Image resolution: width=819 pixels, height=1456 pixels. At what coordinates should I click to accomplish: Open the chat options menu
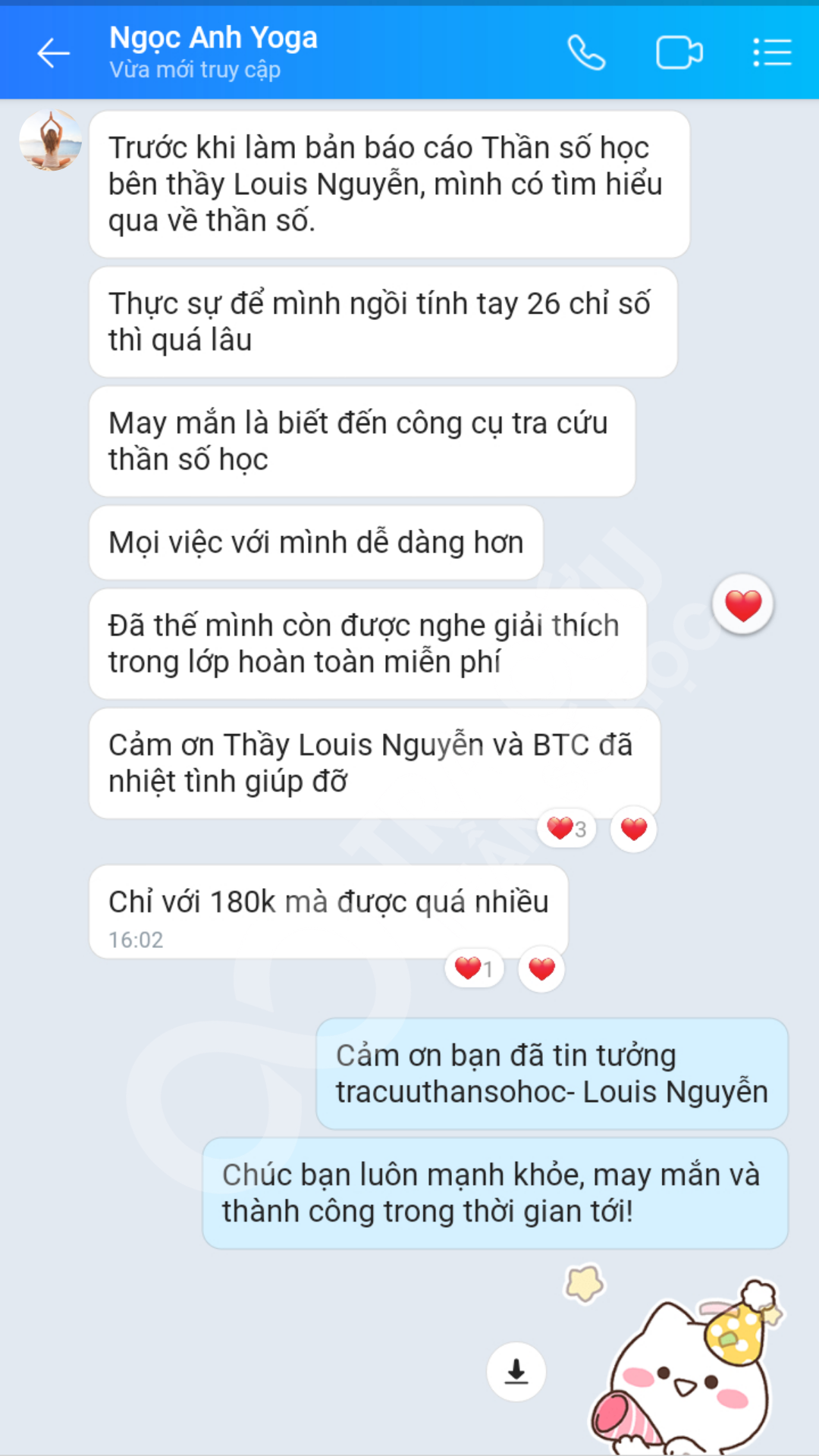click(772, 53)
